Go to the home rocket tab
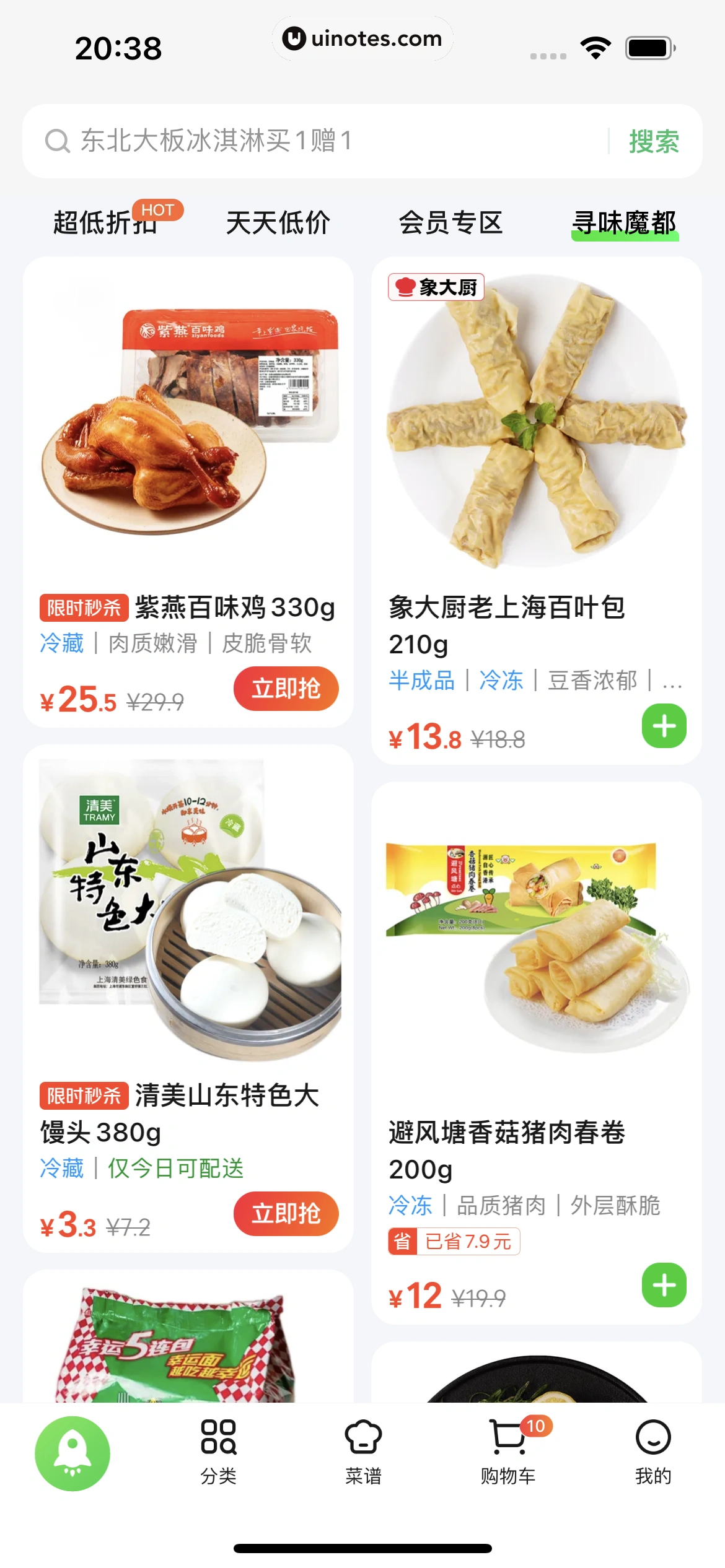 (x=72, y=1453)
